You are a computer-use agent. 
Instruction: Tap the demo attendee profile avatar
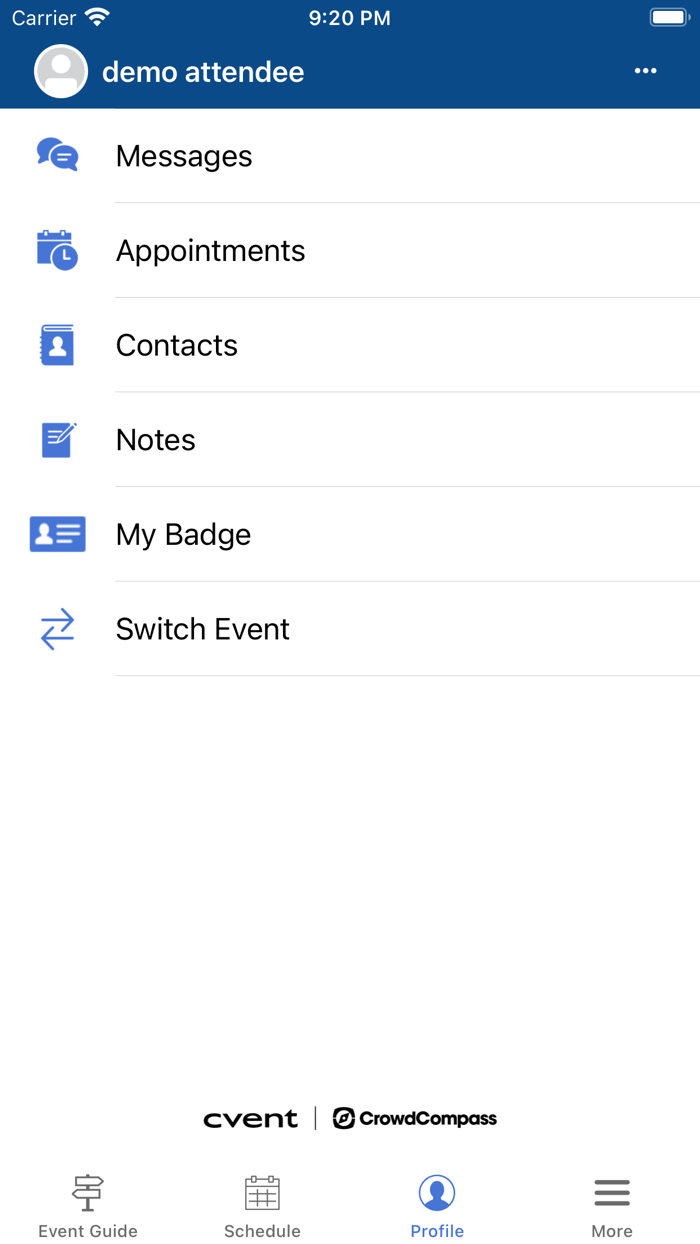pyautogui.click(x=61, y=72)
